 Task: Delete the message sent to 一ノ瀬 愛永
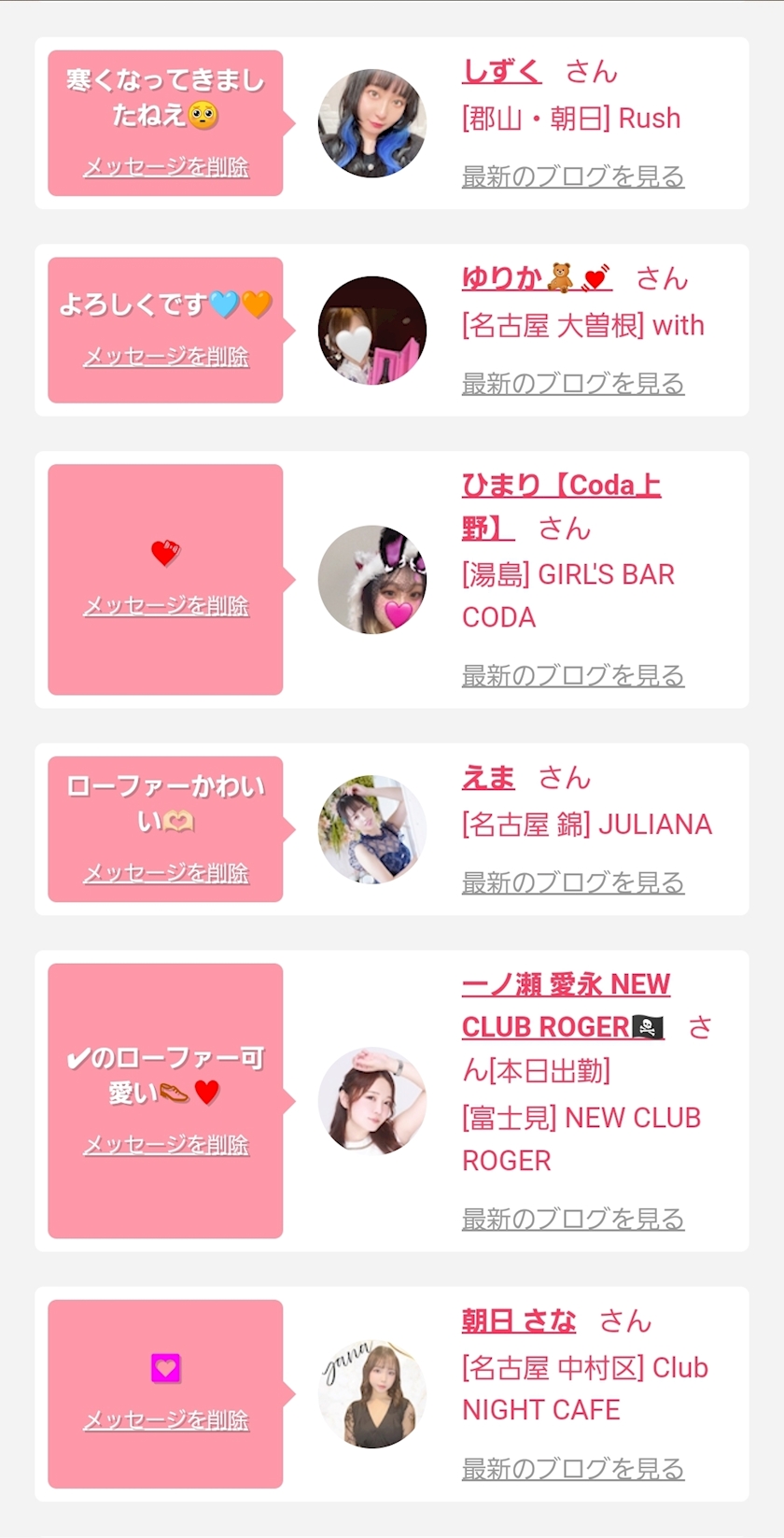point(166,1145)
